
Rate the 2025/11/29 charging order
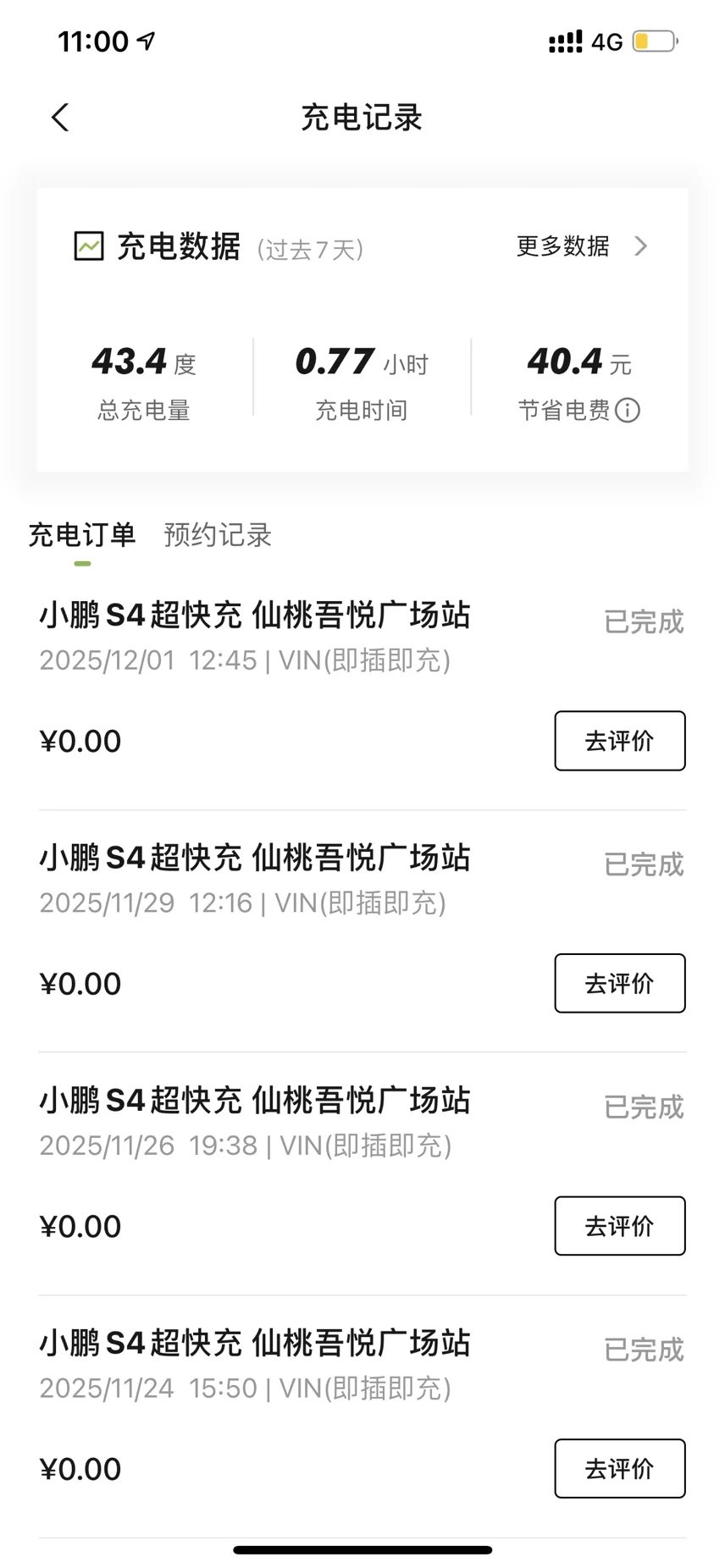pyautogui.click(x=619, y=983)
